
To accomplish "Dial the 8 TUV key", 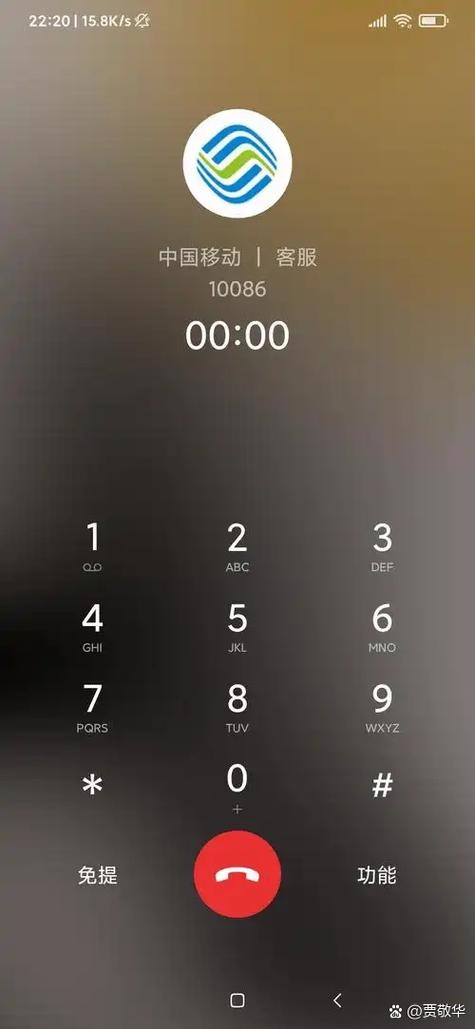I will click(x=238, y=708).
